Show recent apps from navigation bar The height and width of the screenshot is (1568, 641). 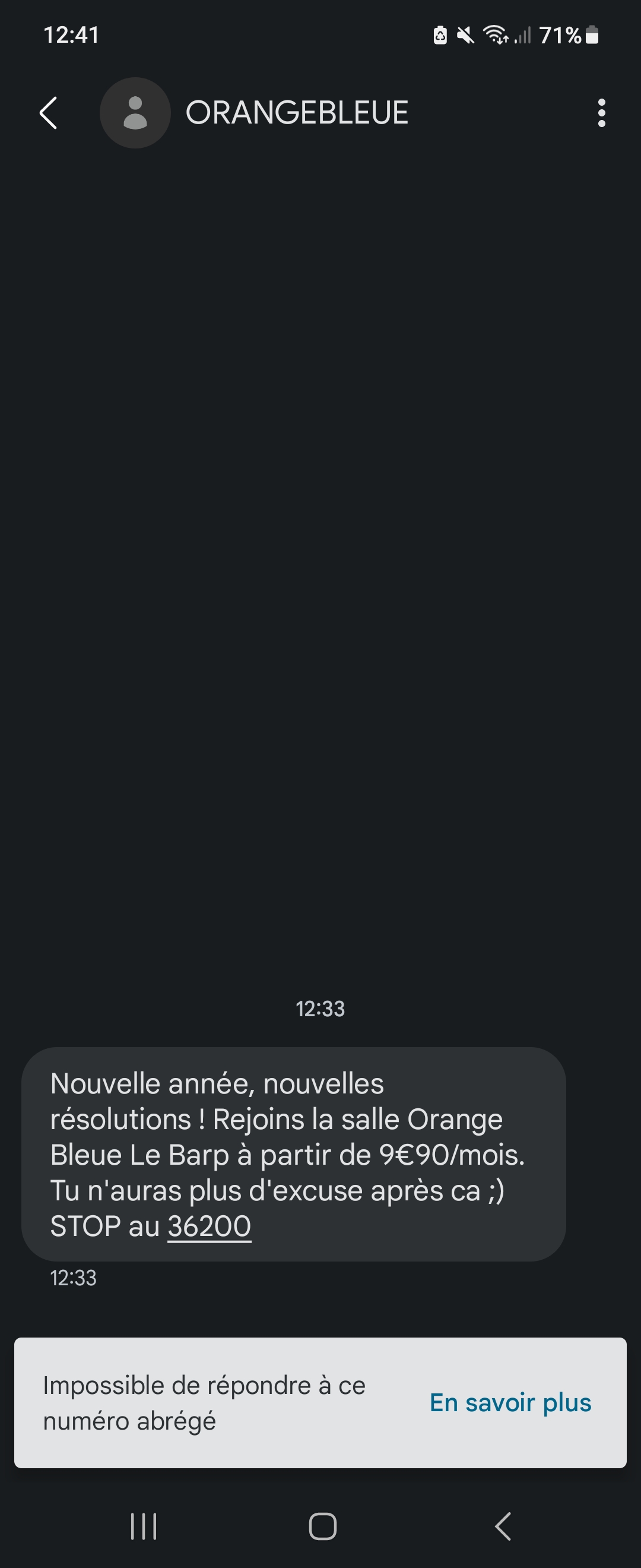(x=144, y=1526)
